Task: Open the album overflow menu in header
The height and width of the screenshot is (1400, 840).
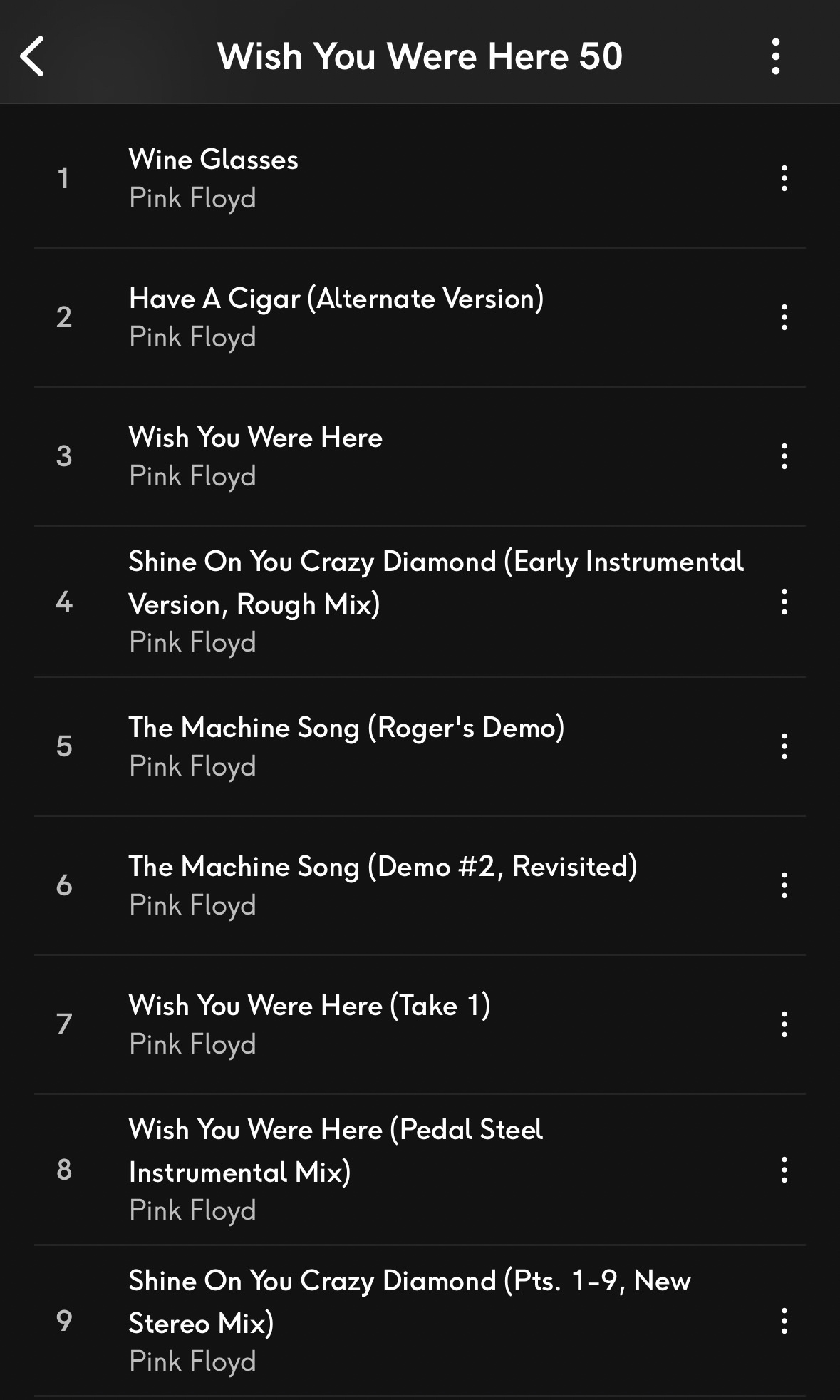Action: tap(775, 56)
